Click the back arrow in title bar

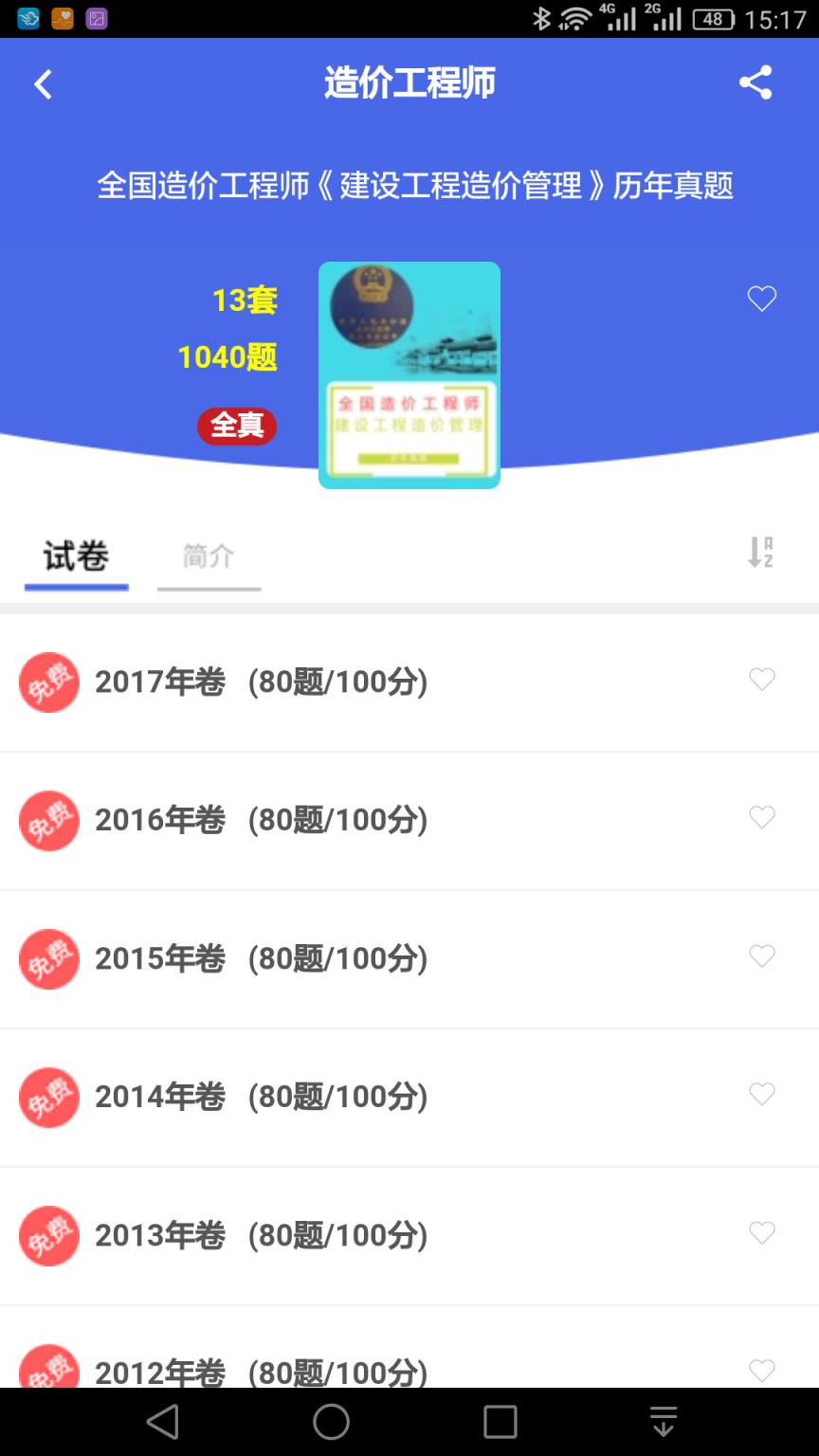42,83
